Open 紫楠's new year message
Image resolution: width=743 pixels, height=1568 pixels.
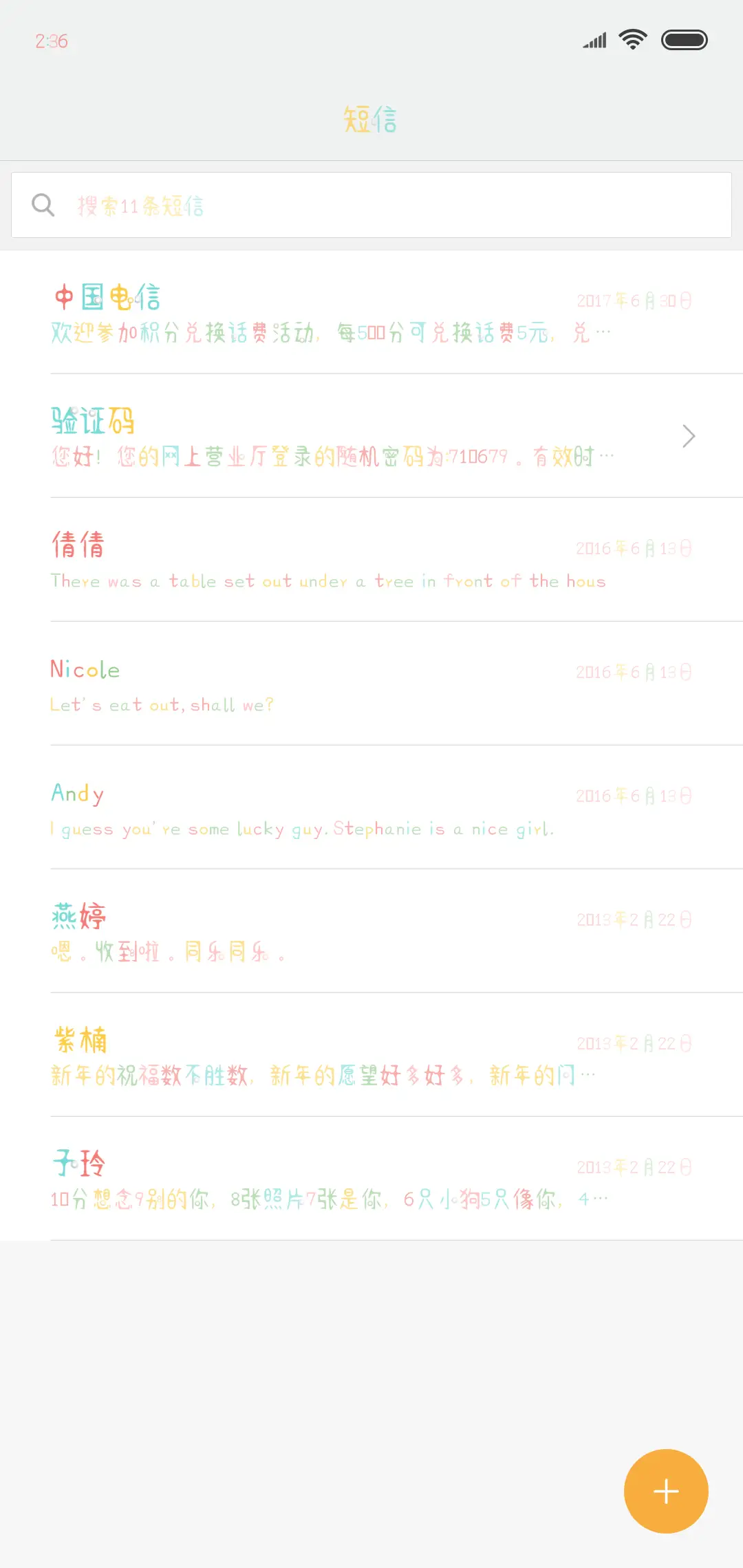[275, 1057]
